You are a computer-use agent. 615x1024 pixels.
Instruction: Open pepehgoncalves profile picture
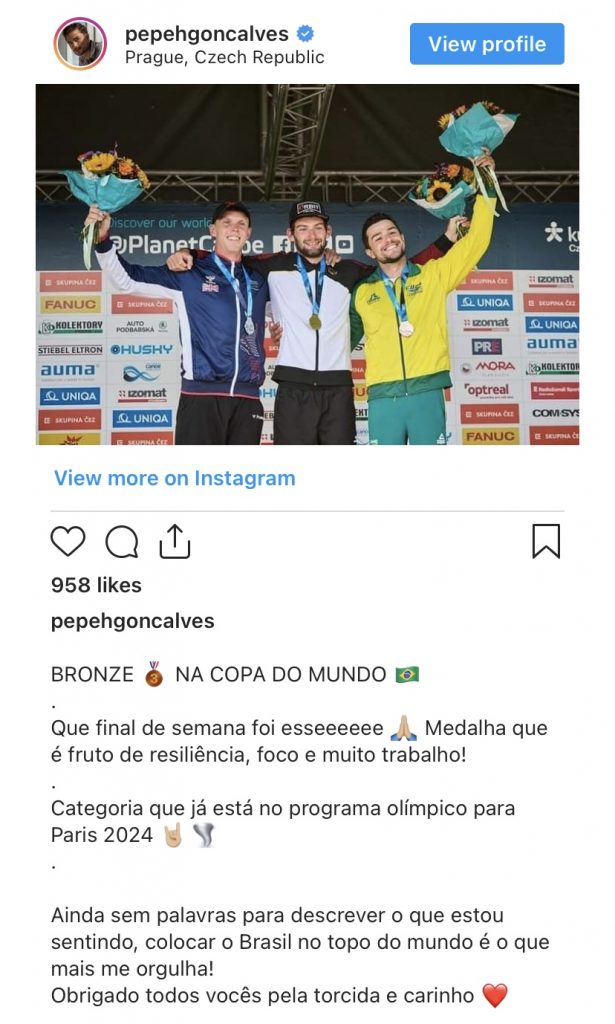(x=79, y=44)
